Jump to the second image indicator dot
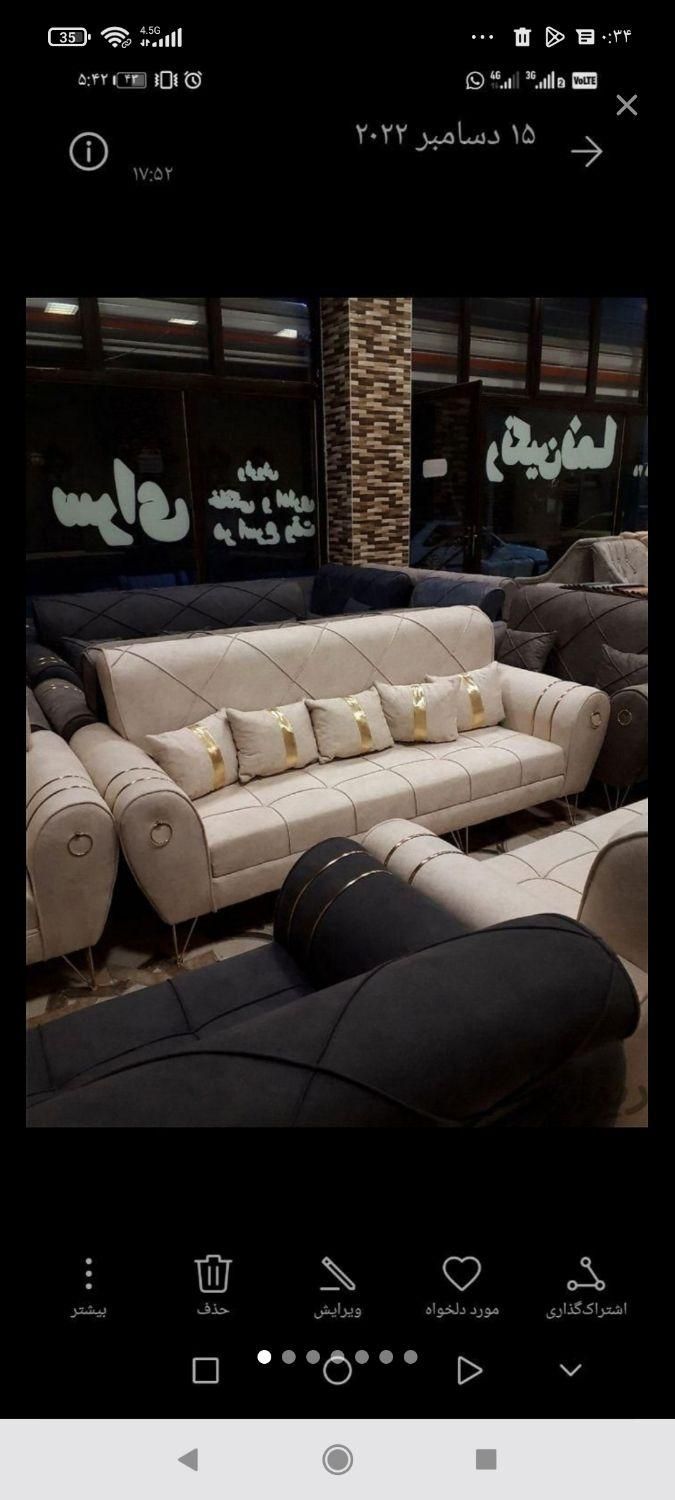 point(289,1357)
